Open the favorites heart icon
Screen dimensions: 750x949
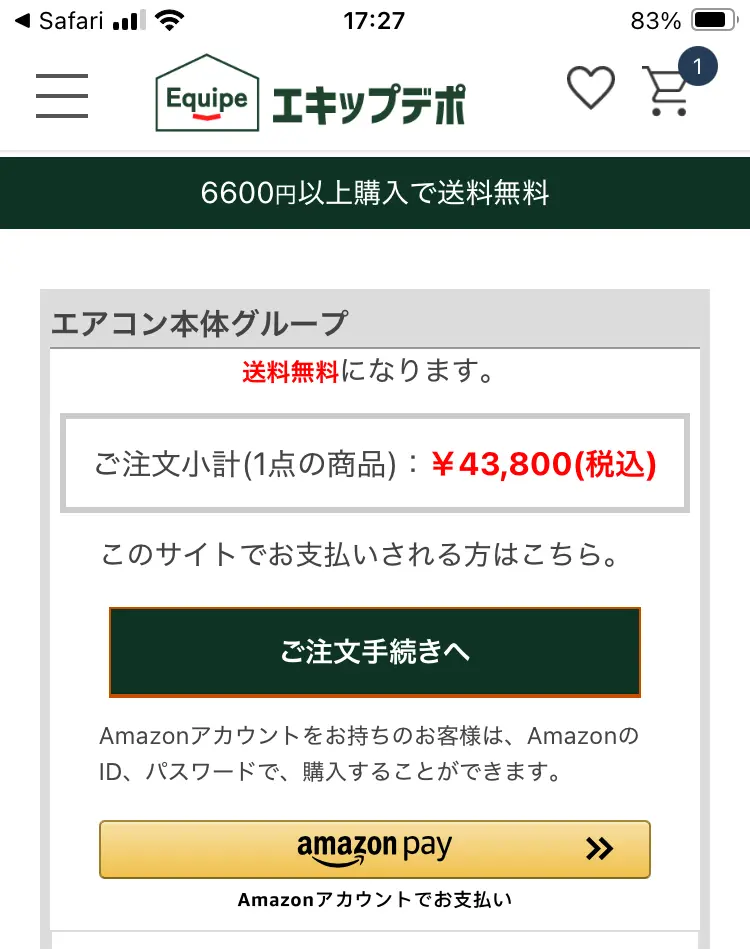click(x=591, y=89)
